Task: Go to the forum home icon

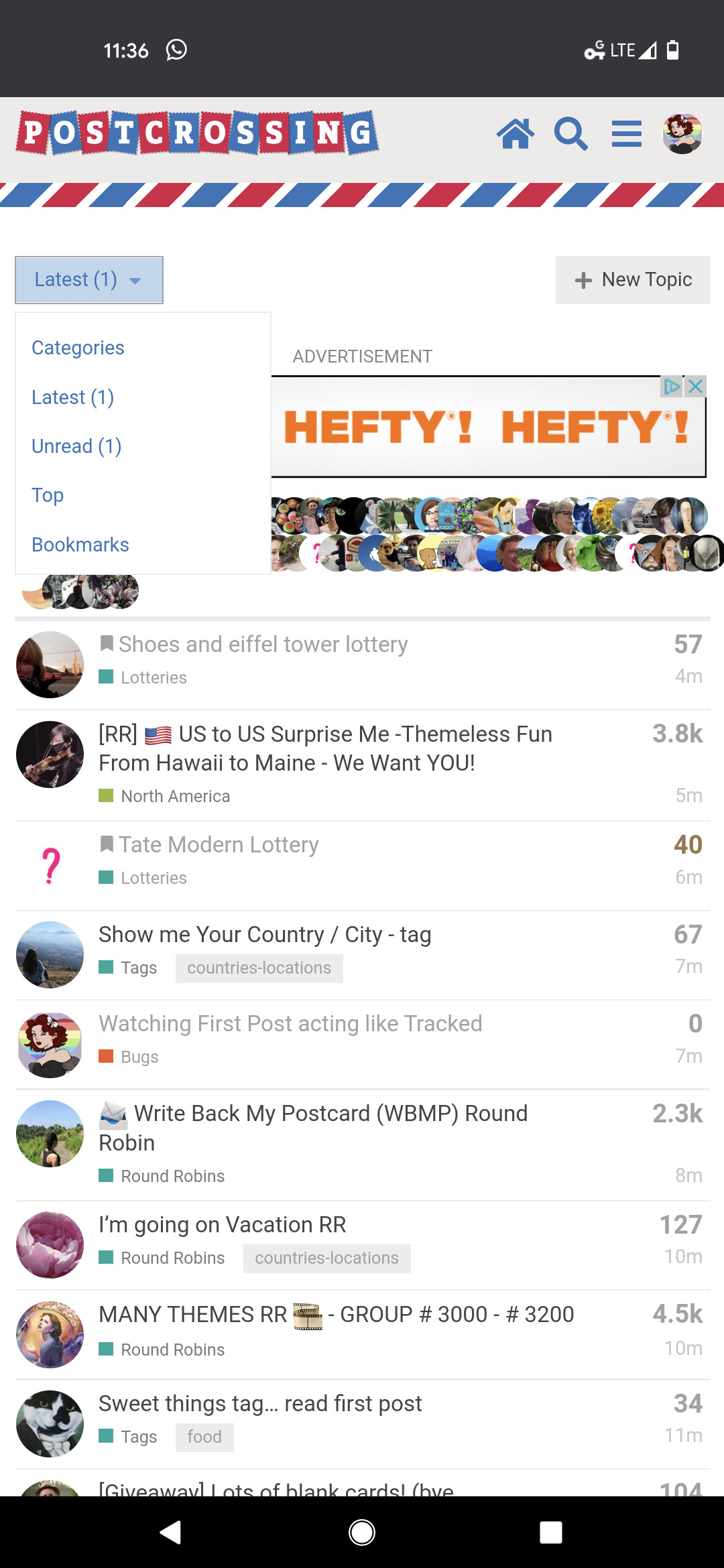Action: pyautogui.click(x=515, y=133)
